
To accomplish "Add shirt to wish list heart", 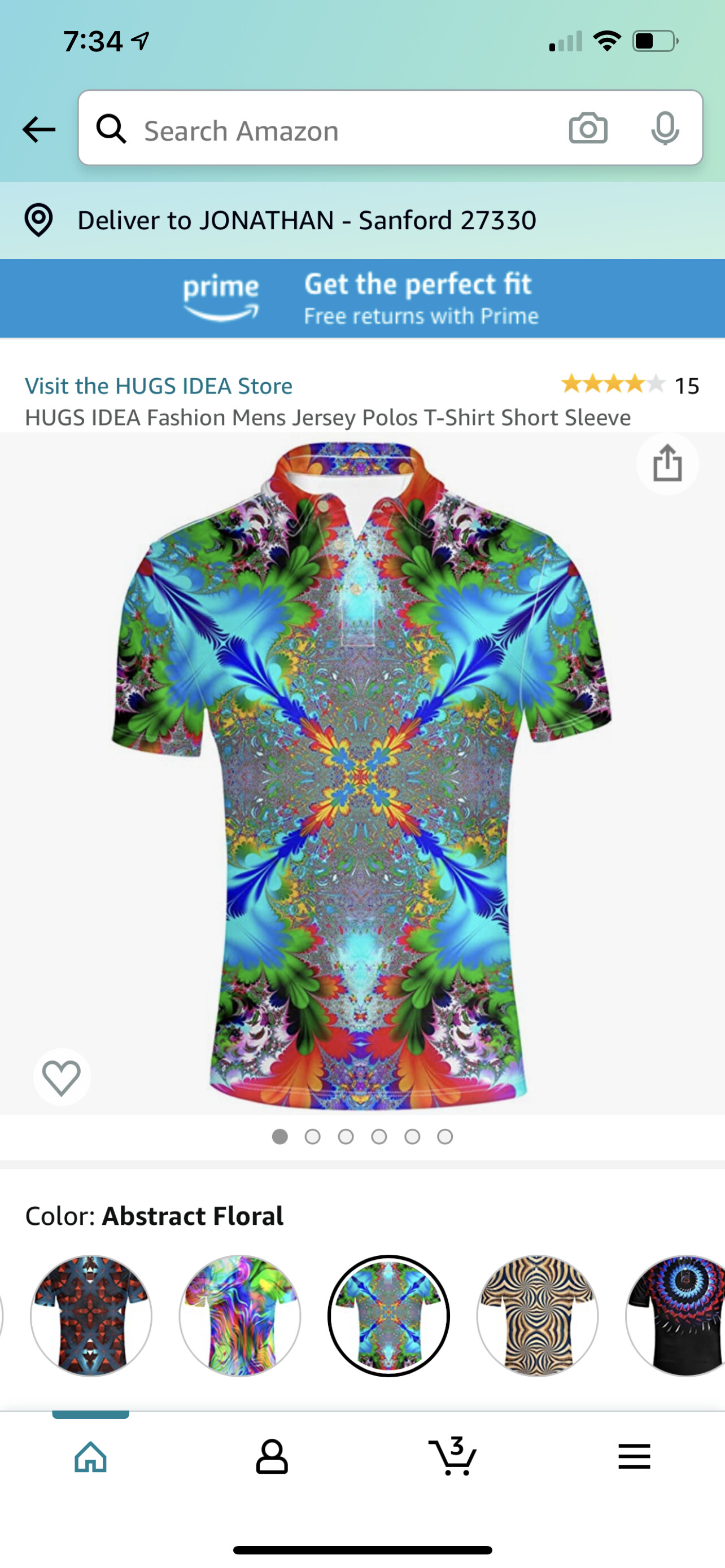I will pyautogui.click(x=62, y=1077).
